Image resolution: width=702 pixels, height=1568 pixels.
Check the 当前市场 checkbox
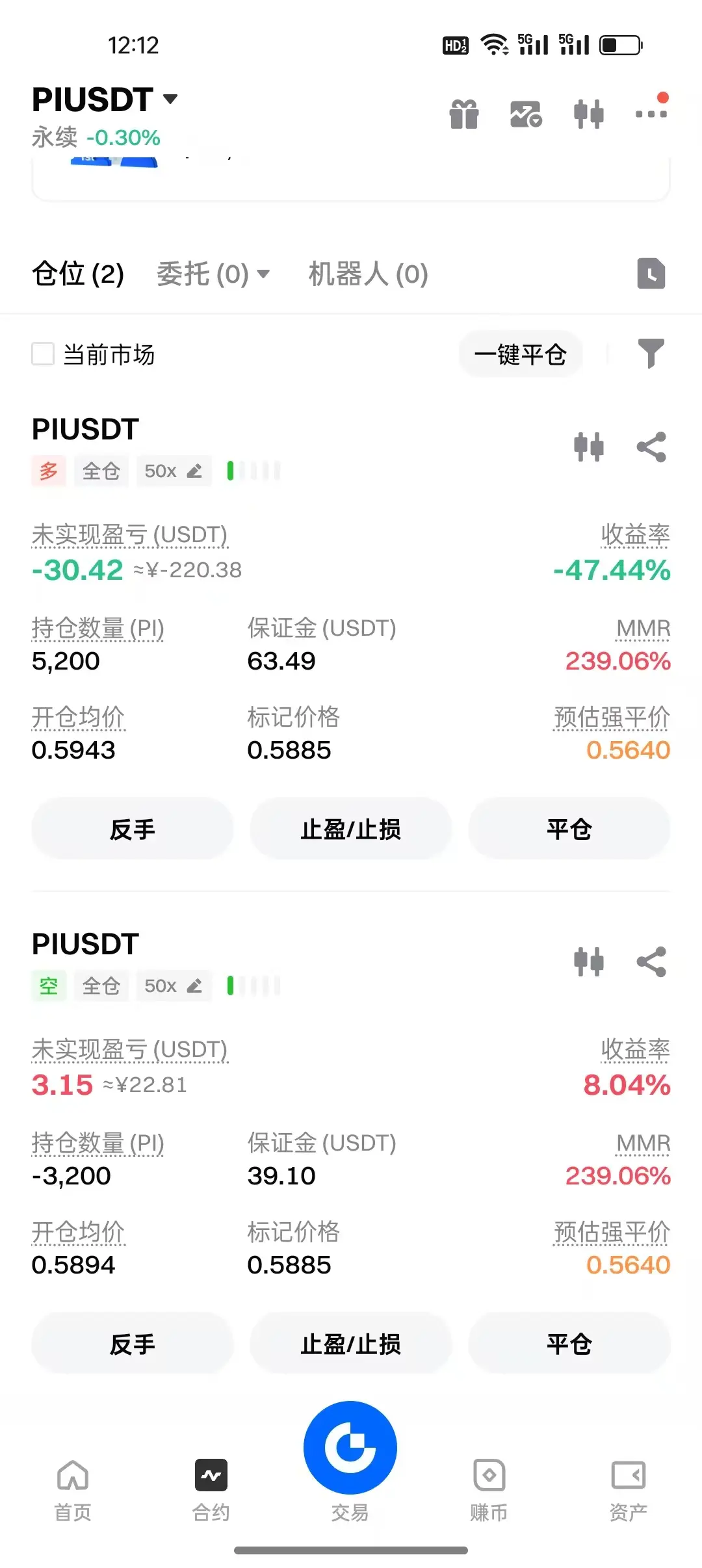(43, 354)
